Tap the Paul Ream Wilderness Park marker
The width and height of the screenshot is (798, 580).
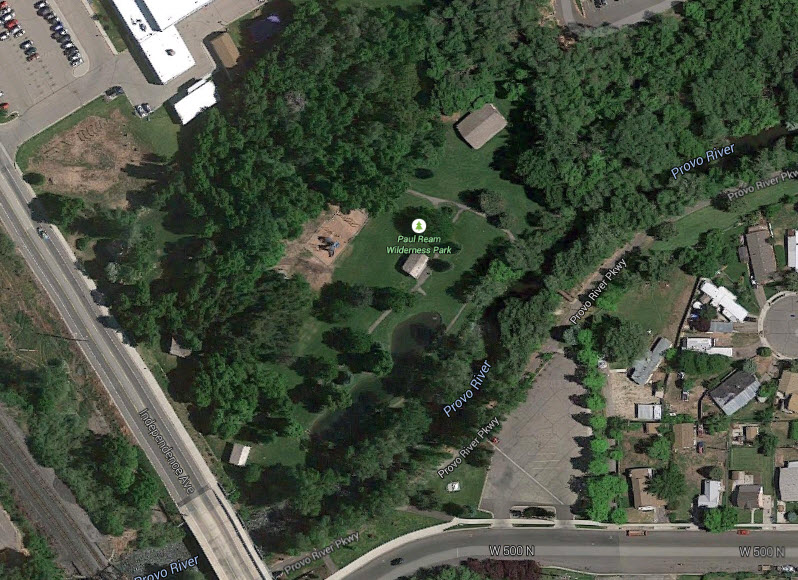coord(418,225)
